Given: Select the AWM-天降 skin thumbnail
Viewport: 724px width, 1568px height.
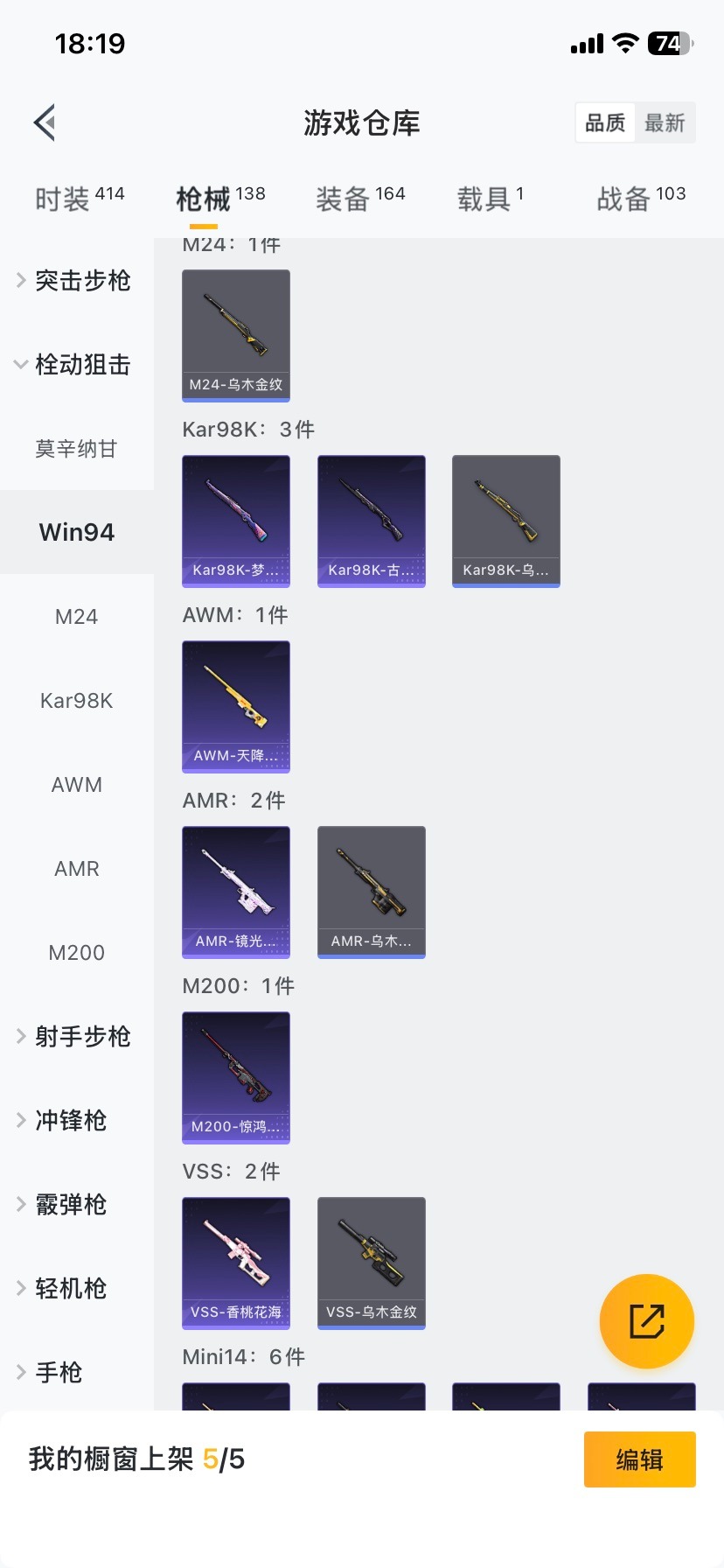Looking at the screenshot, I should pyautogui.click(x=235, y=707).
